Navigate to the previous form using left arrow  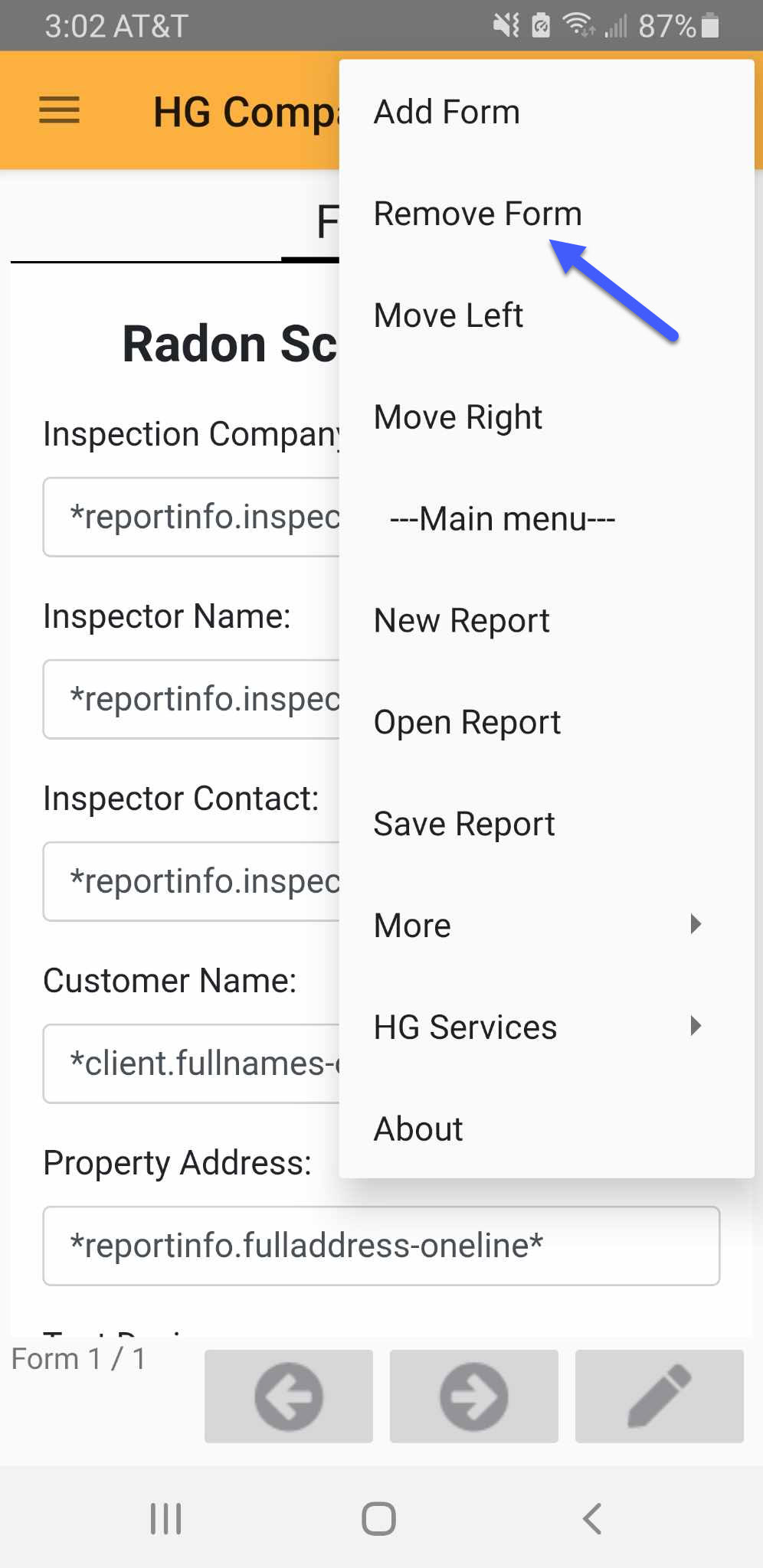click(x=289, y=1396)
